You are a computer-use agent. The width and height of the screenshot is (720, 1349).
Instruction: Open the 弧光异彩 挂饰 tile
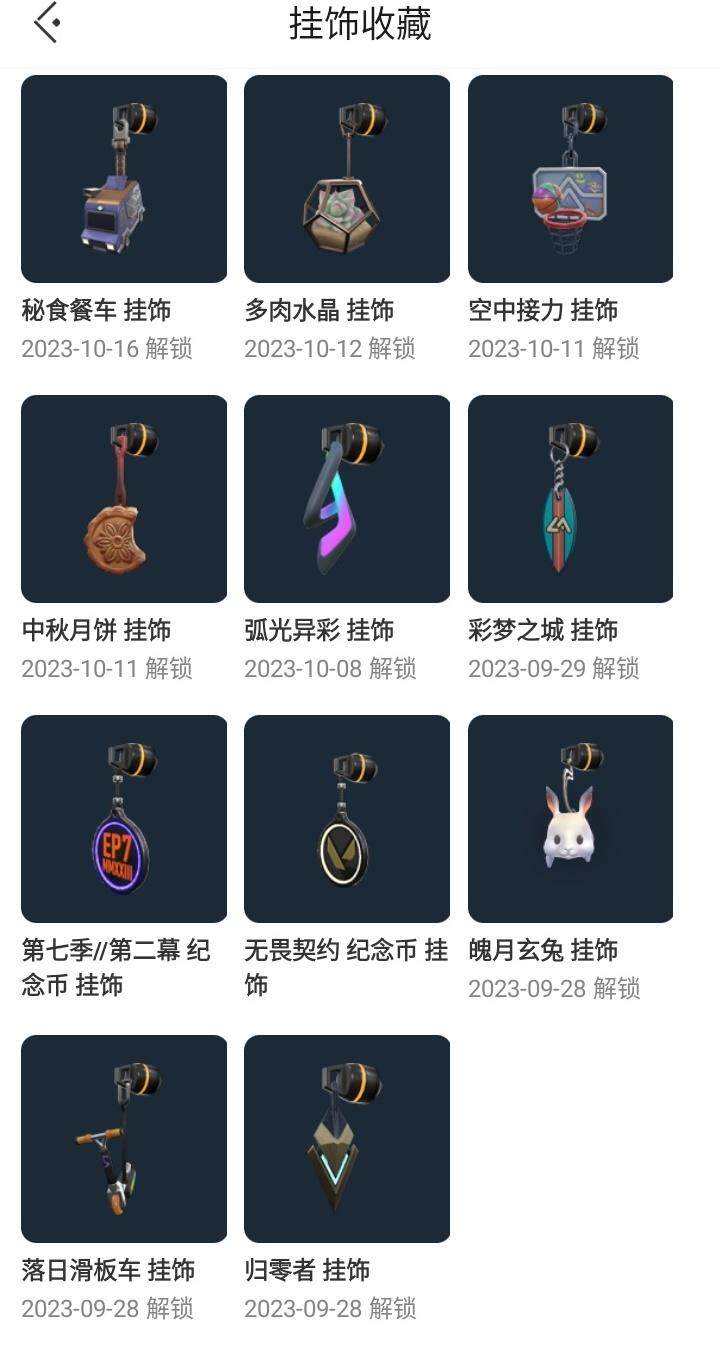click(x=347, y=499)
